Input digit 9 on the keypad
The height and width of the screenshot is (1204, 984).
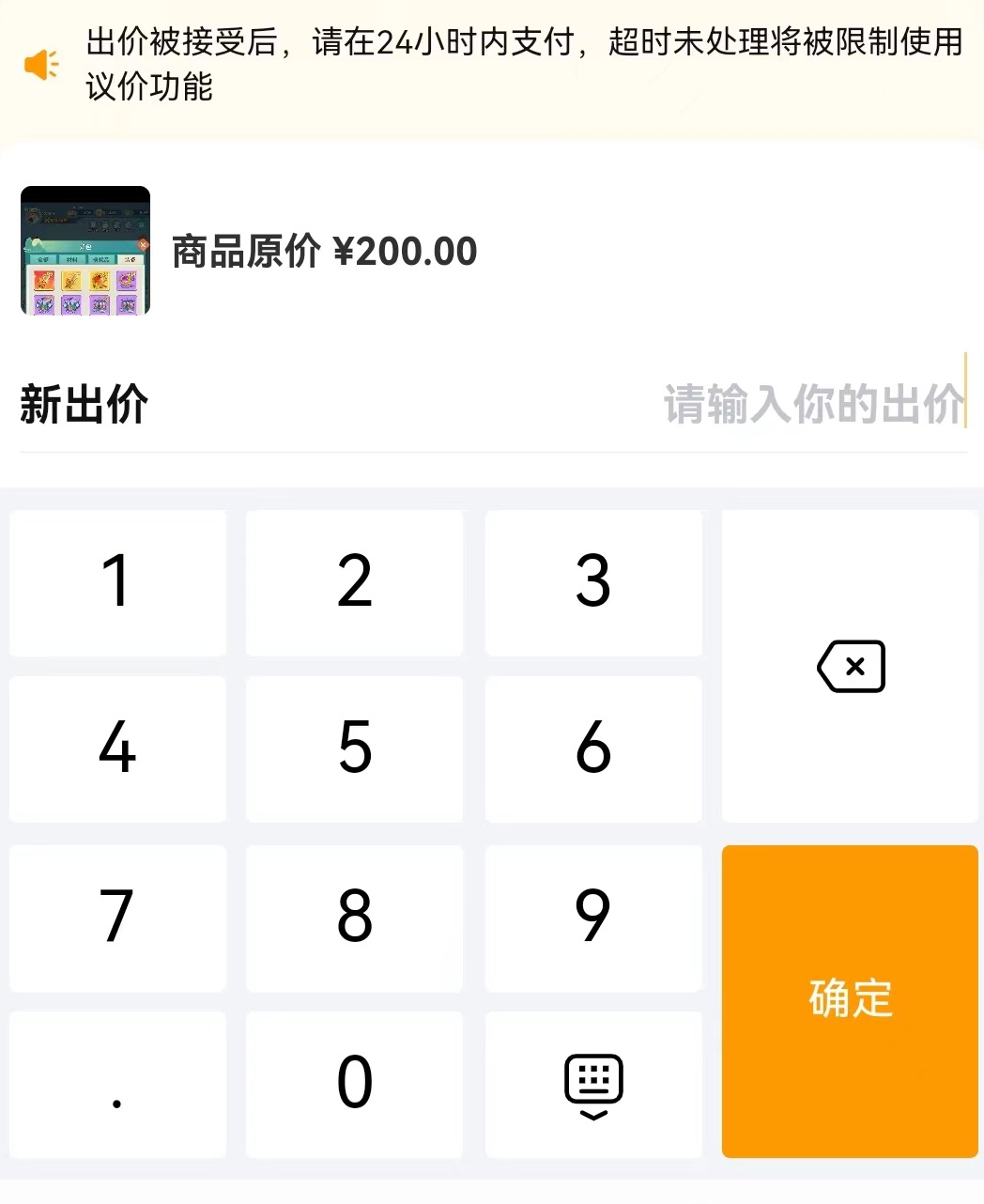point(592,917)
